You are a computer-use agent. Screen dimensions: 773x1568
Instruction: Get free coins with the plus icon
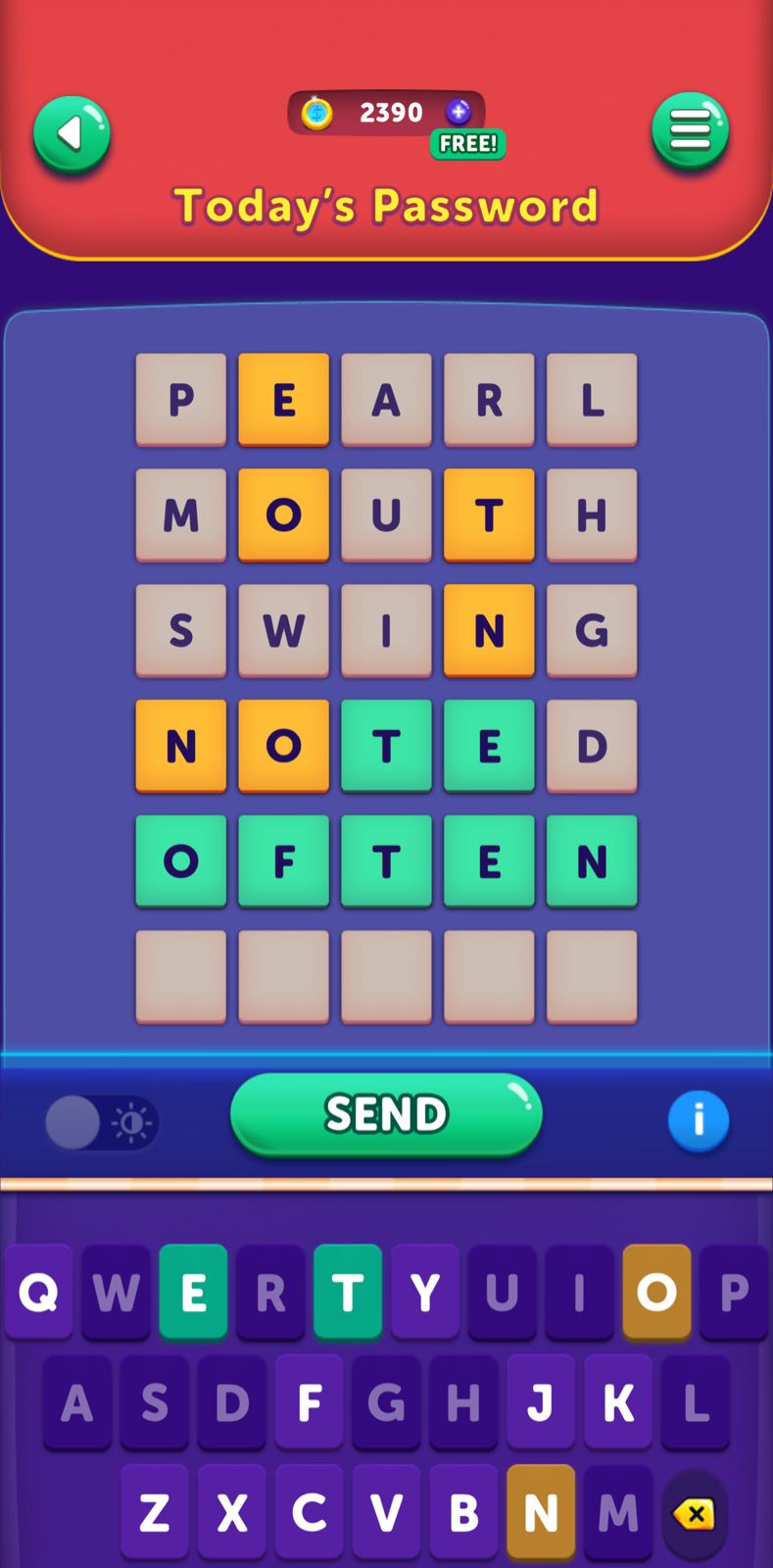459,112
